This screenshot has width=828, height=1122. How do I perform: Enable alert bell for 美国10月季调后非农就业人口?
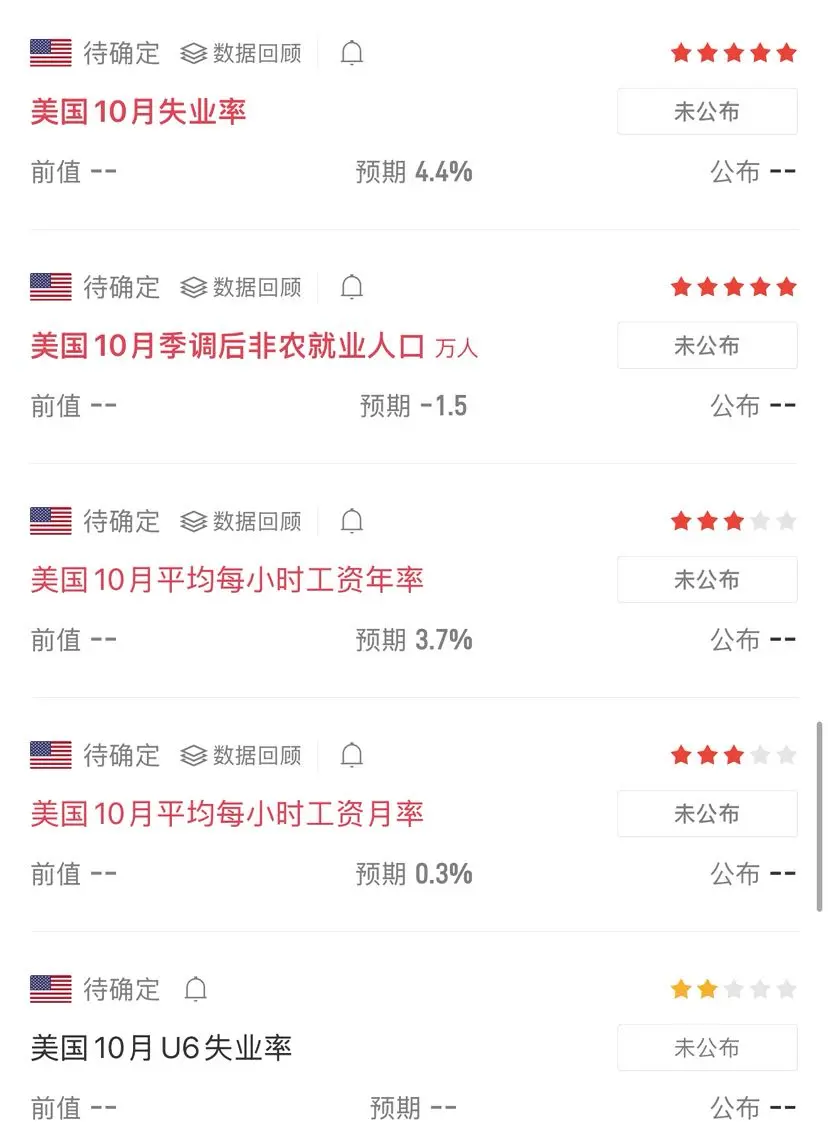[352, 287]
